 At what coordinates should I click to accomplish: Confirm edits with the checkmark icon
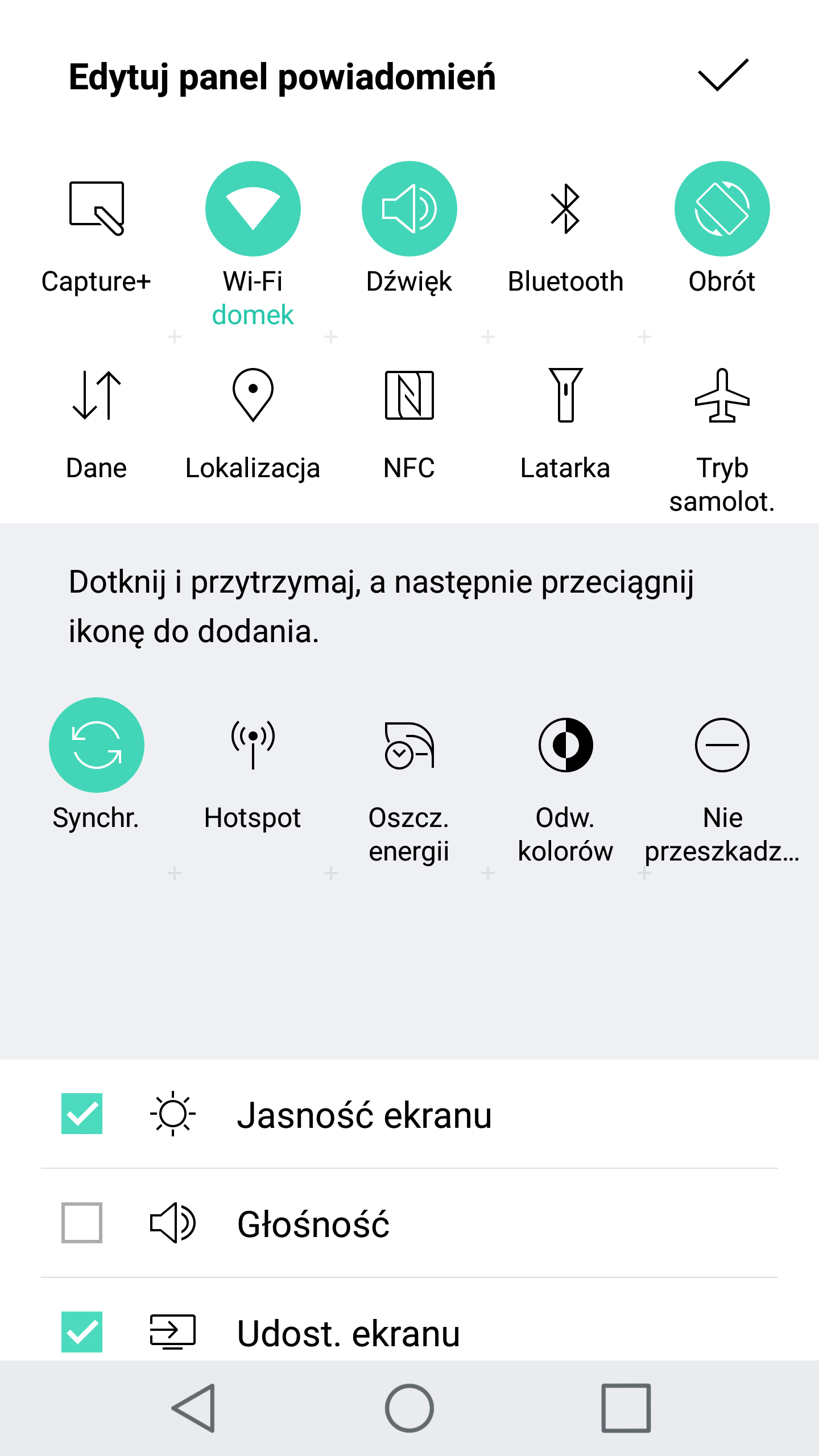723,75
